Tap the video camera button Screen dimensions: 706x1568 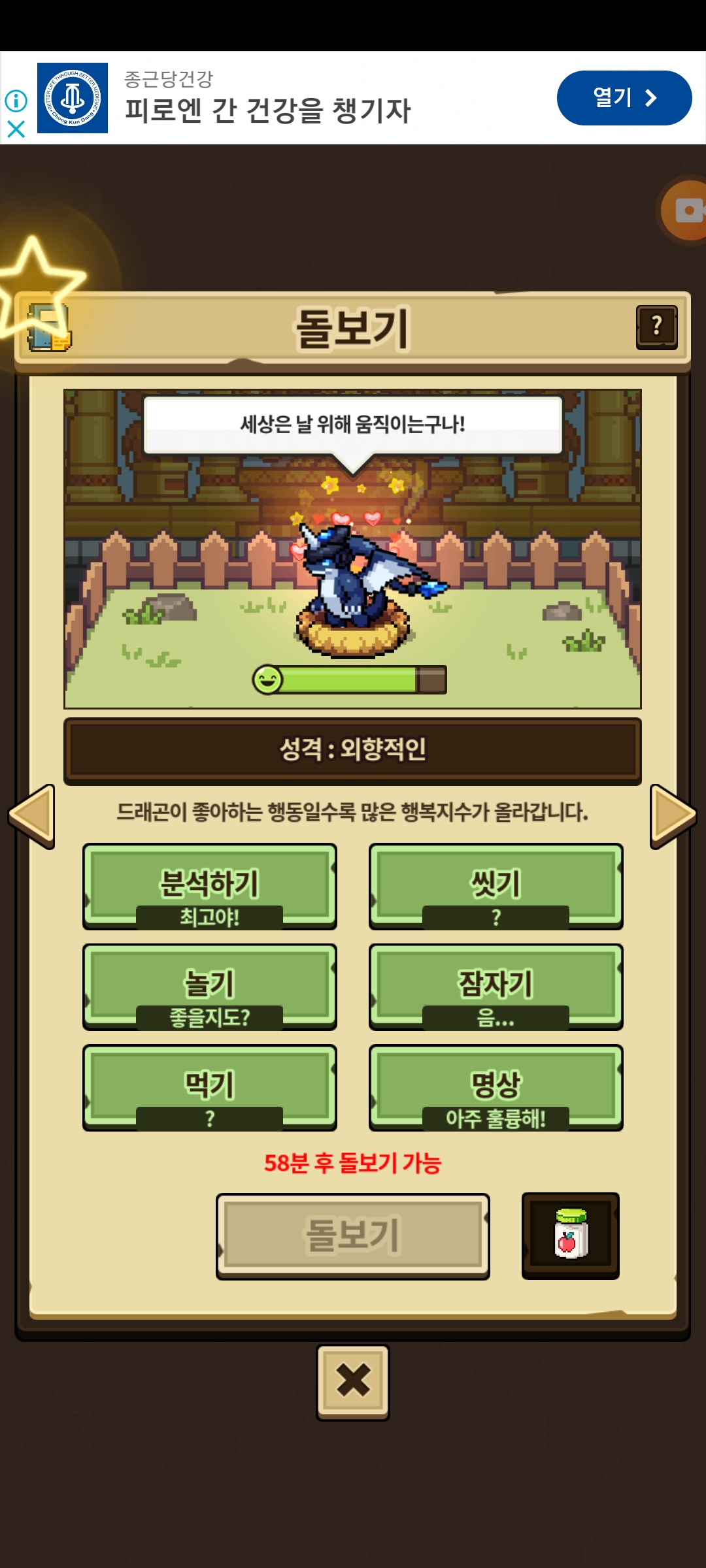pyautogui.click(x=688, y=211)
